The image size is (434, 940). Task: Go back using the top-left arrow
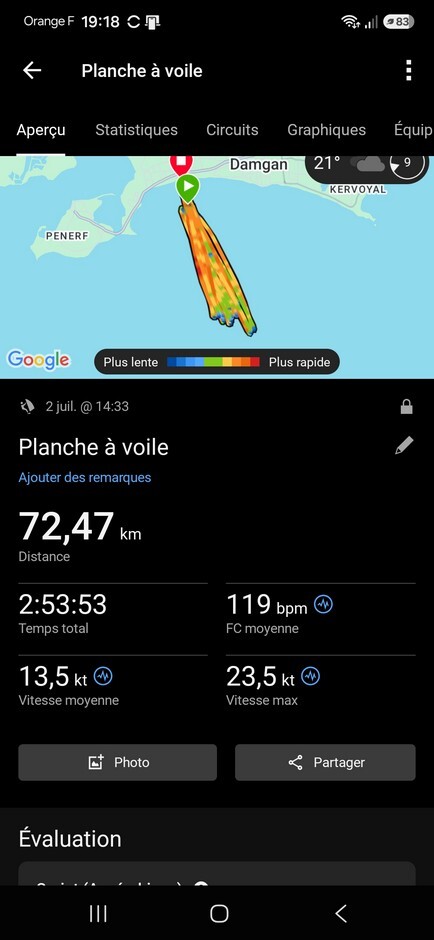32,71
